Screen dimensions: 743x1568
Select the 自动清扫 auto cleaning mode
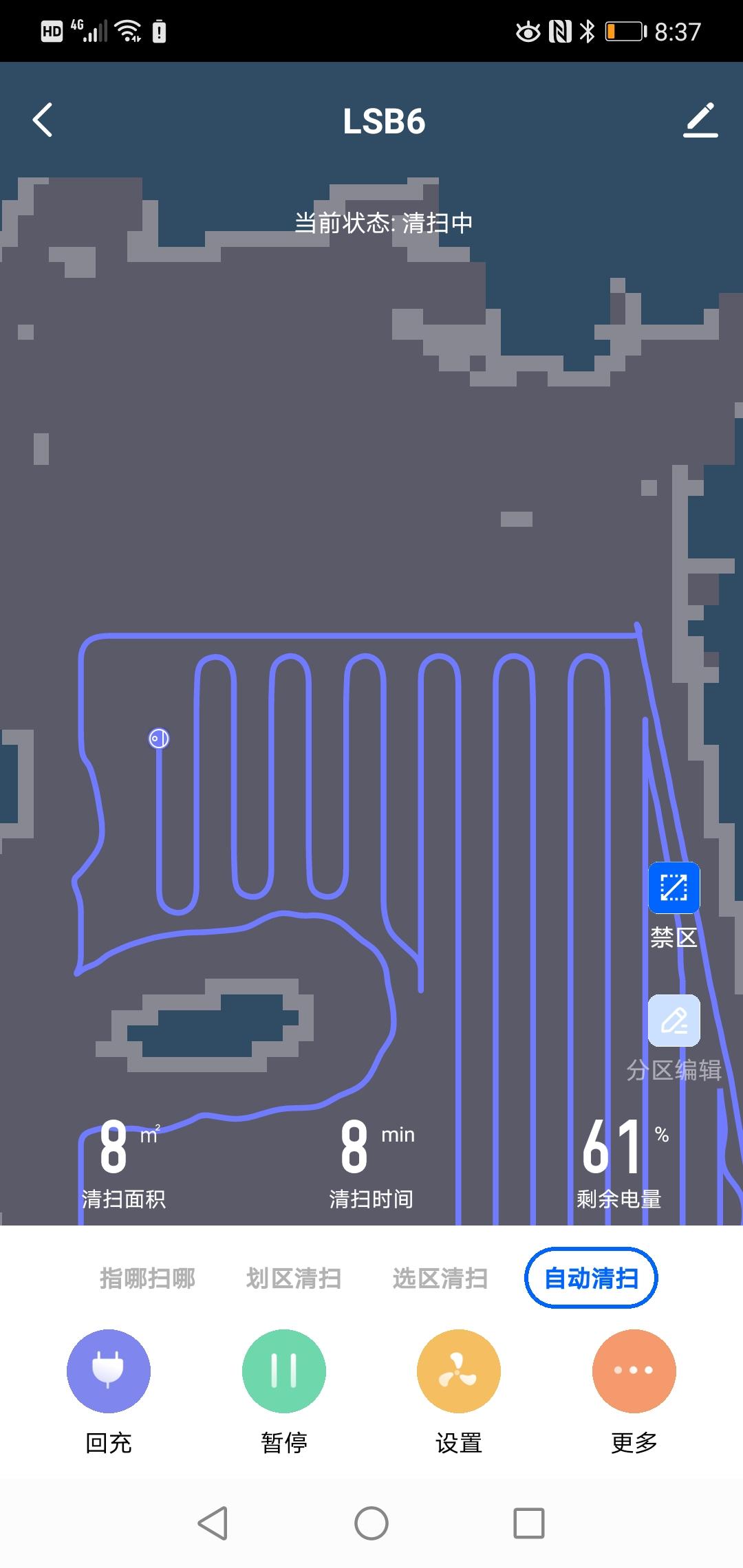pos(591,1278)
